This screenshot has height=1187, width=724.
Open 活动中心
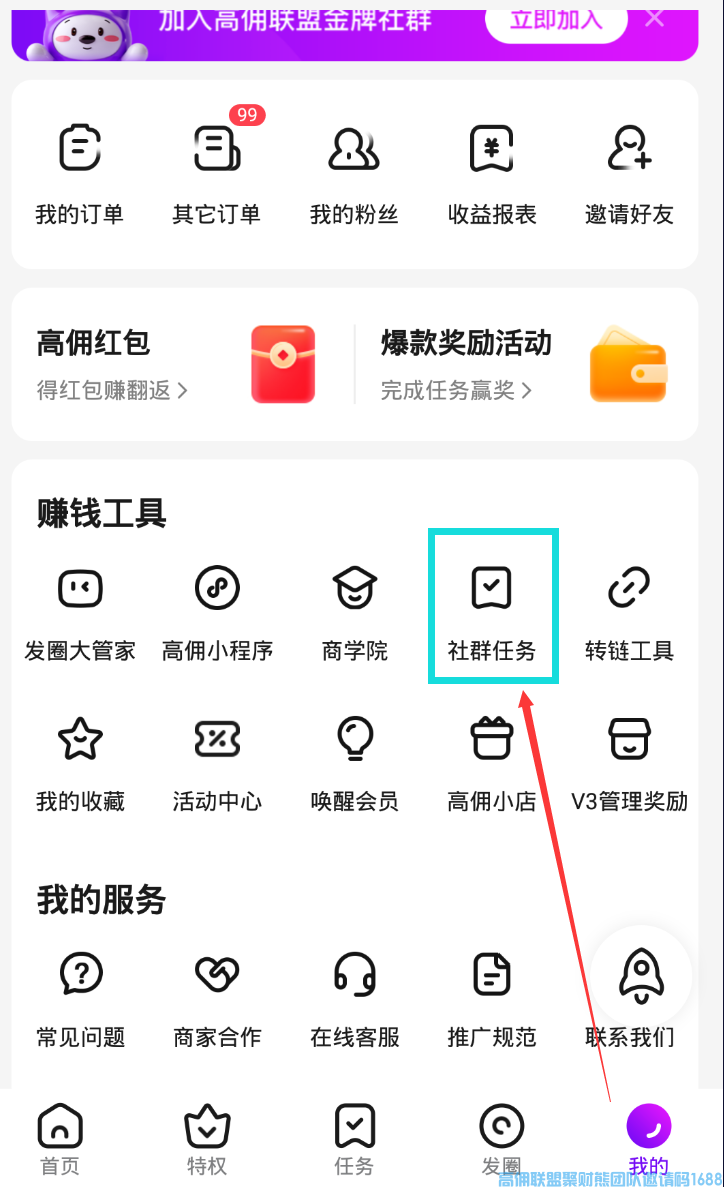coord(217,762)
